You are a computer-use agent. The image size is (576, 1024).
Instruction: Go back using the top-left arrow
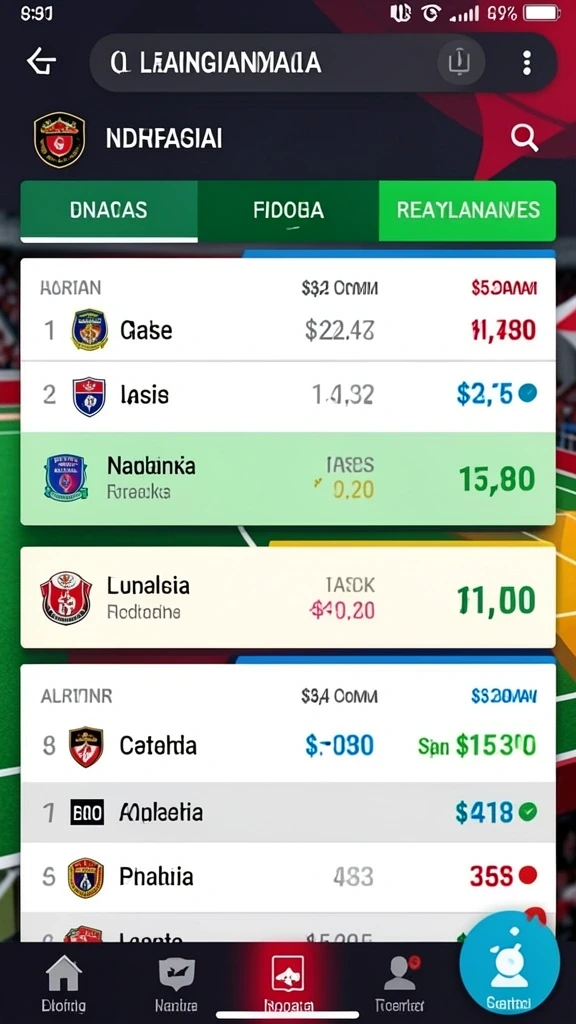(x=41, y=63)
